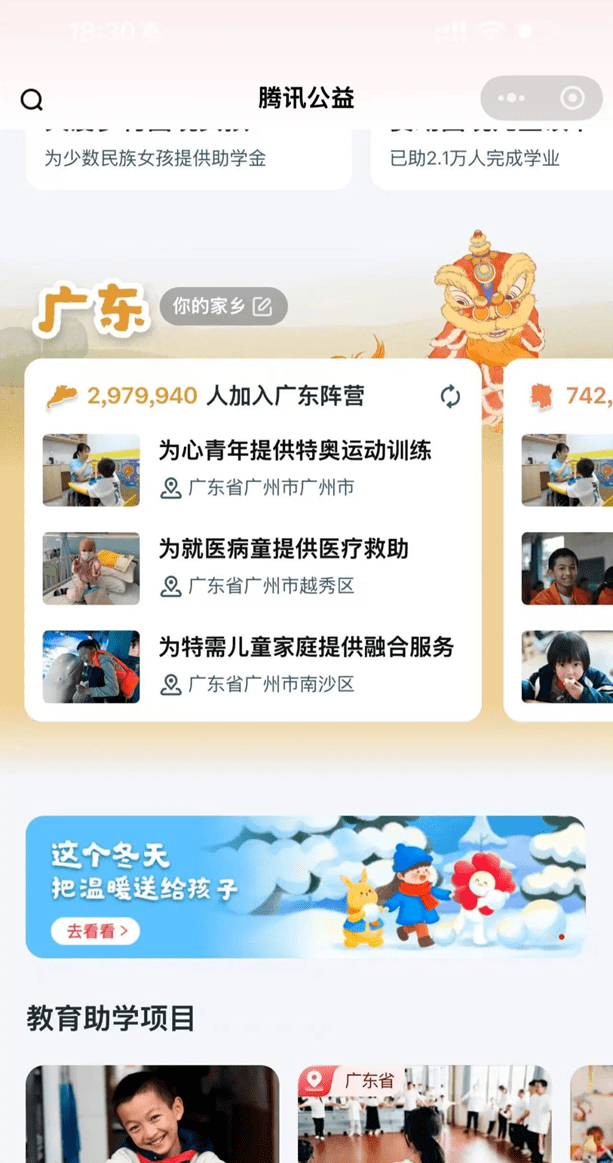Open the education project card with smiling boy
613x1163 pixels.
pos(152,1114)
